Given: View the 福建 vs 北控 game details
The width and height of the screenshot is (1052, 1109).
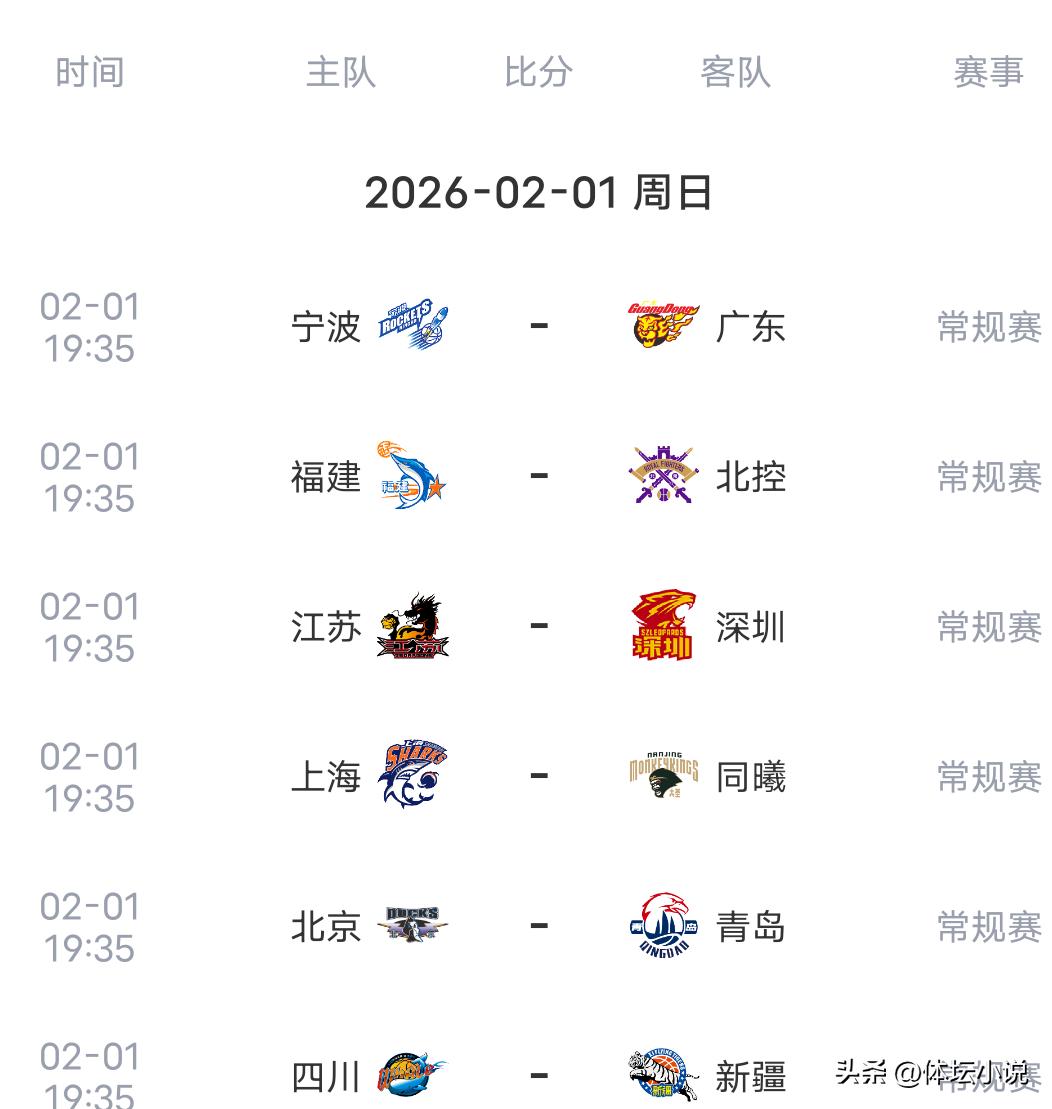Looking at the screenshot, I should 538,477.
